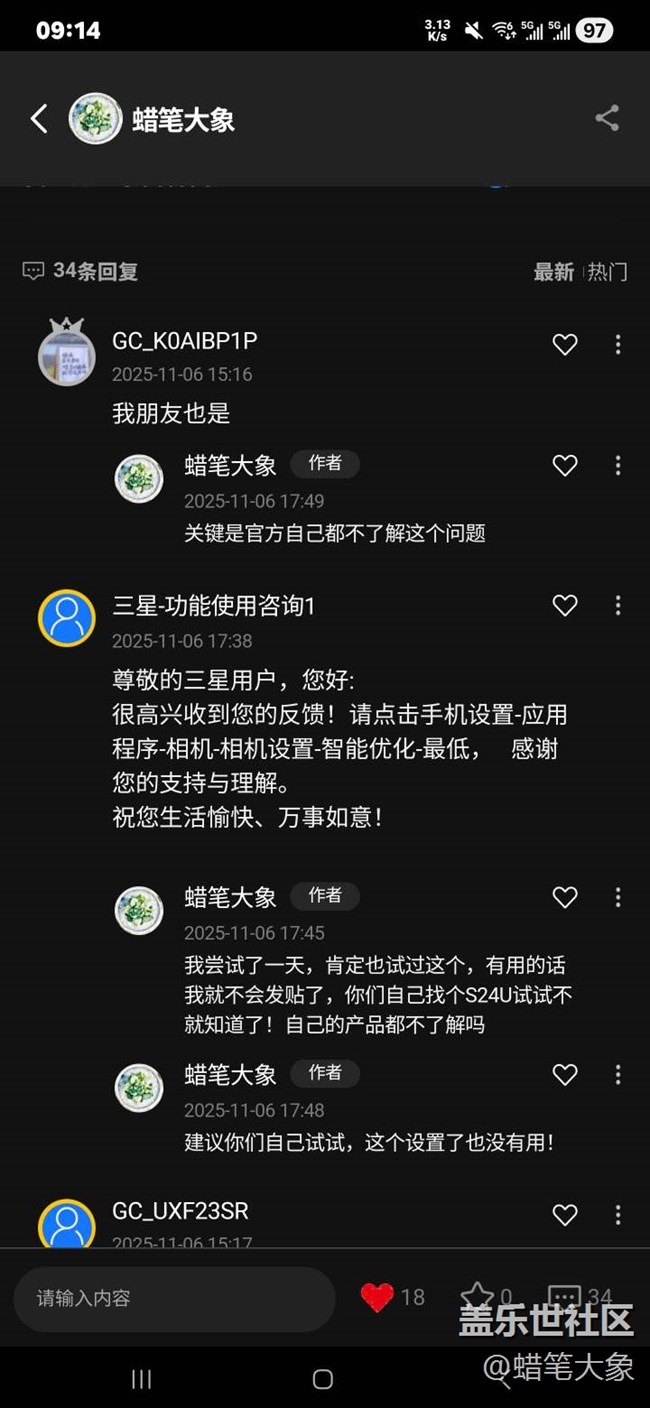The width and height of the screenshot is (650, 1408).
Task: Open options for the 17:48 reply
Action: click(618, 1074)
